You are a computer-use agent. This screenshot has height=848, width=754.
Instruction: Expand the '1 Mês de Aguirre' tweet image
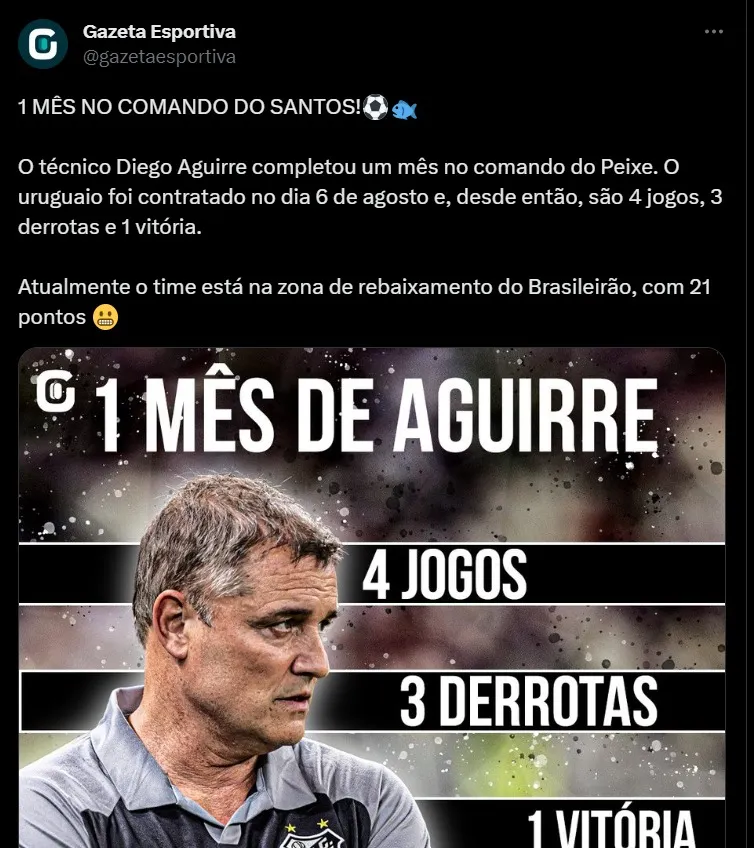[372, 598]
